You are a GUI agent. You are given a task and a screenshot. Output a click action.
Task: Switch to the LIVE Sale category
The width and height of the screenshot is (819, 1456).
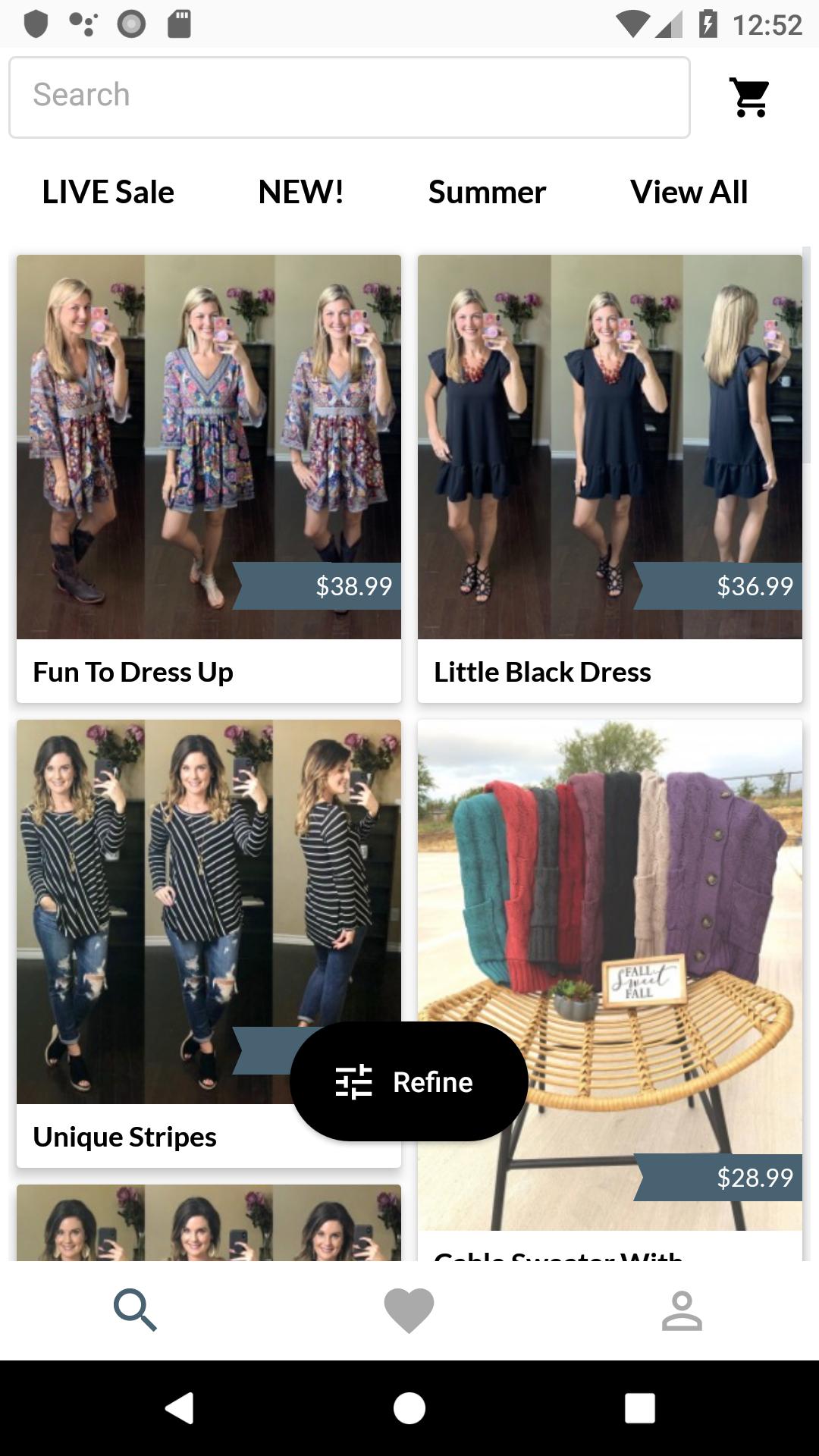(108, 192)
